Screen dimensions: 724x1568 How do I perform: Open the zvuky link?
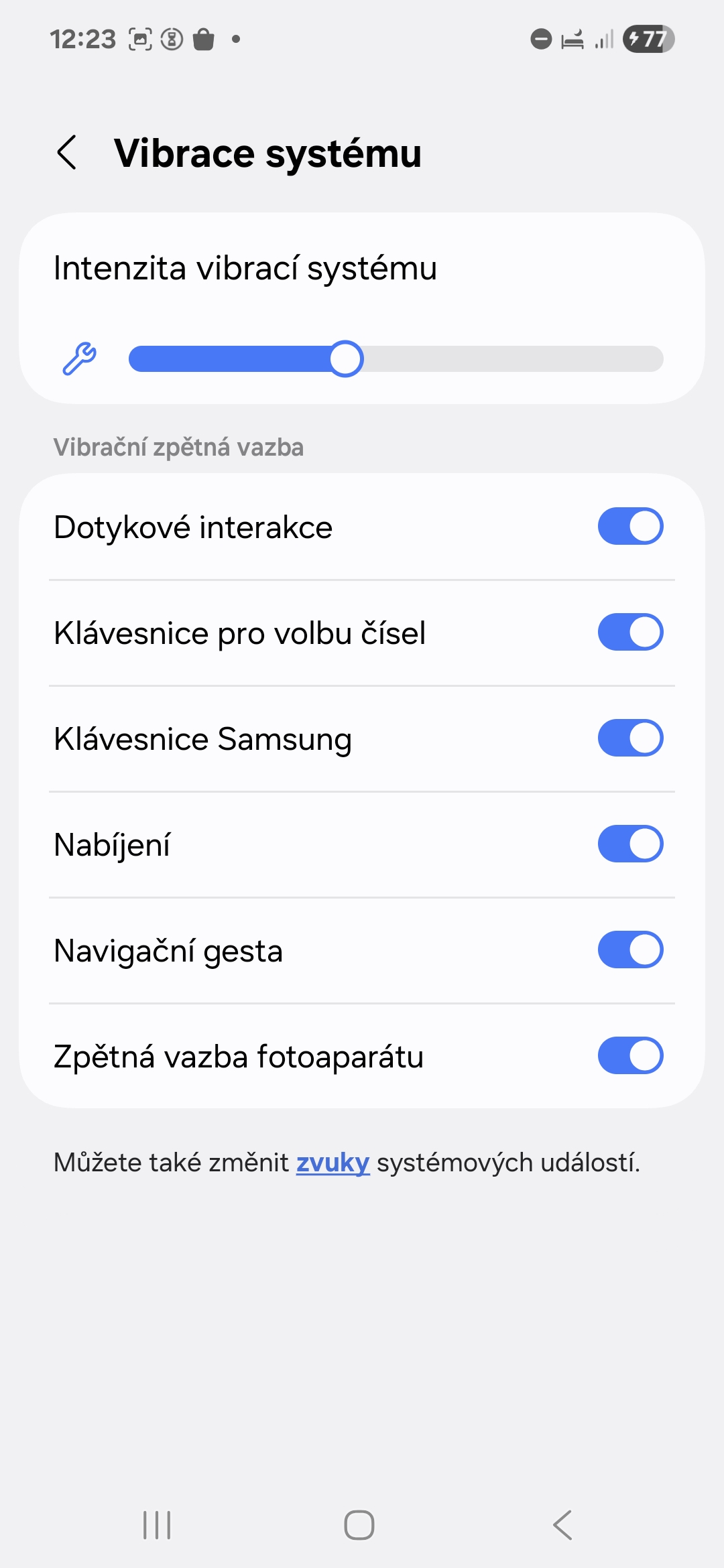point(333,1163)
